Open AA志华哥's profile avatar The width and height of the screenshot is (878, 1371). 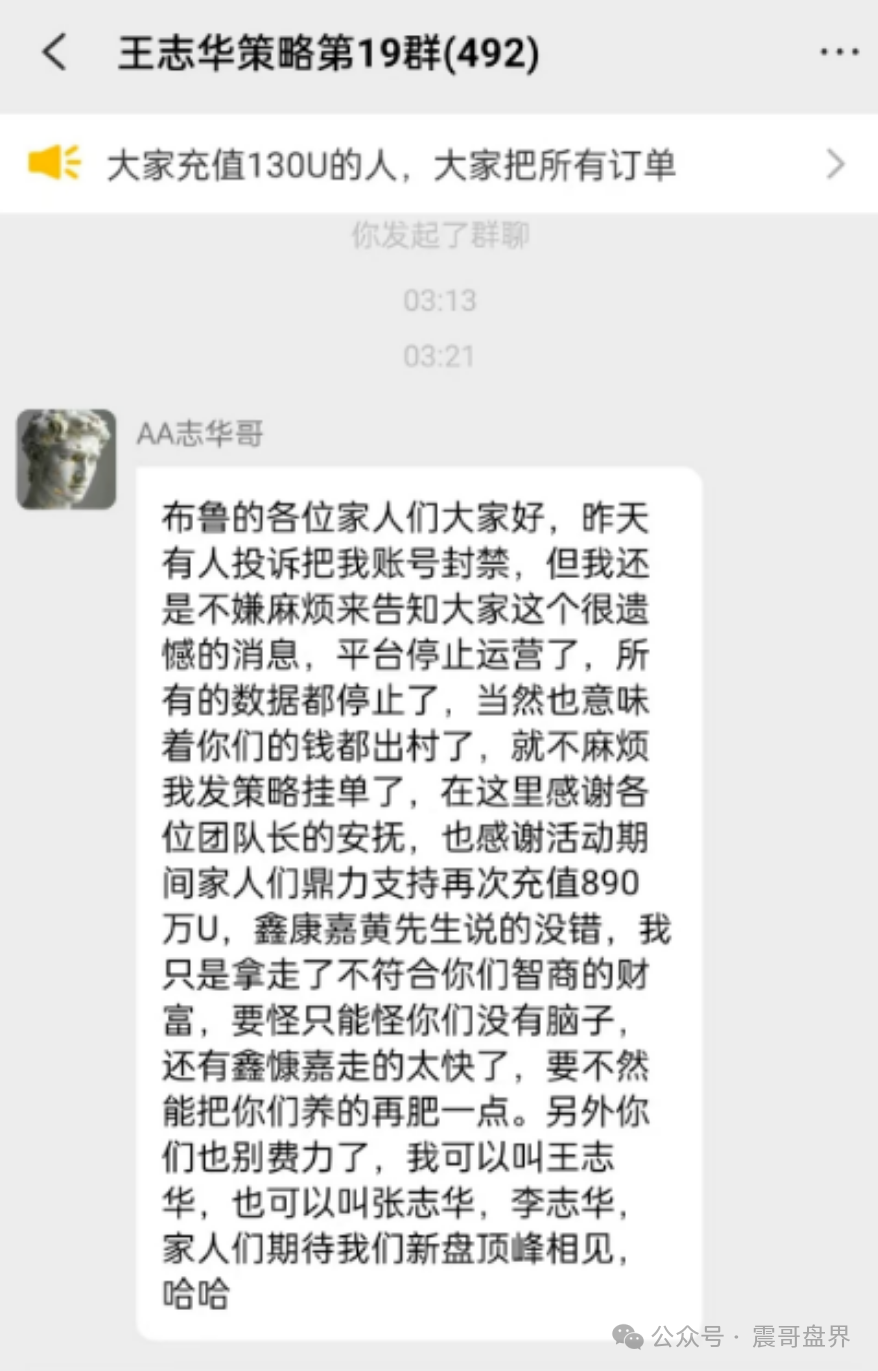click(66, 459)
